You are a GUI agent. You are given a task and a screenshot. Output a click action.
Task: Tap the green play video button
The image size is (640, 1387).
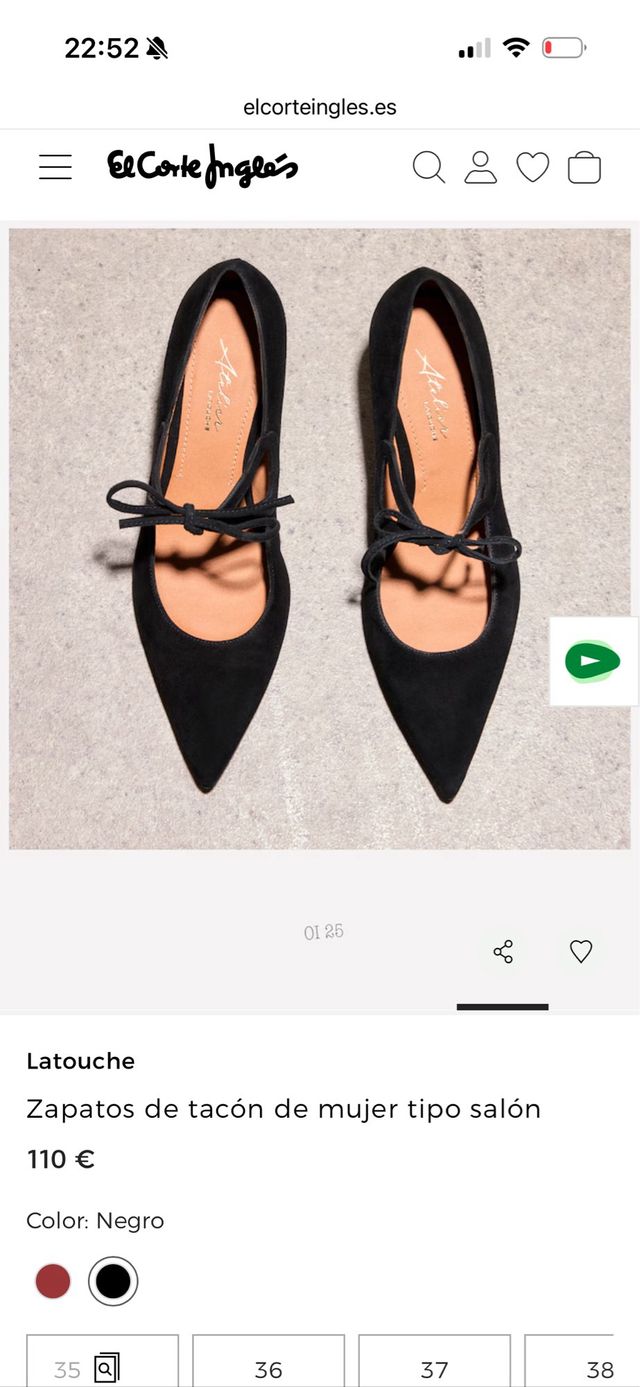coord(592,661)
